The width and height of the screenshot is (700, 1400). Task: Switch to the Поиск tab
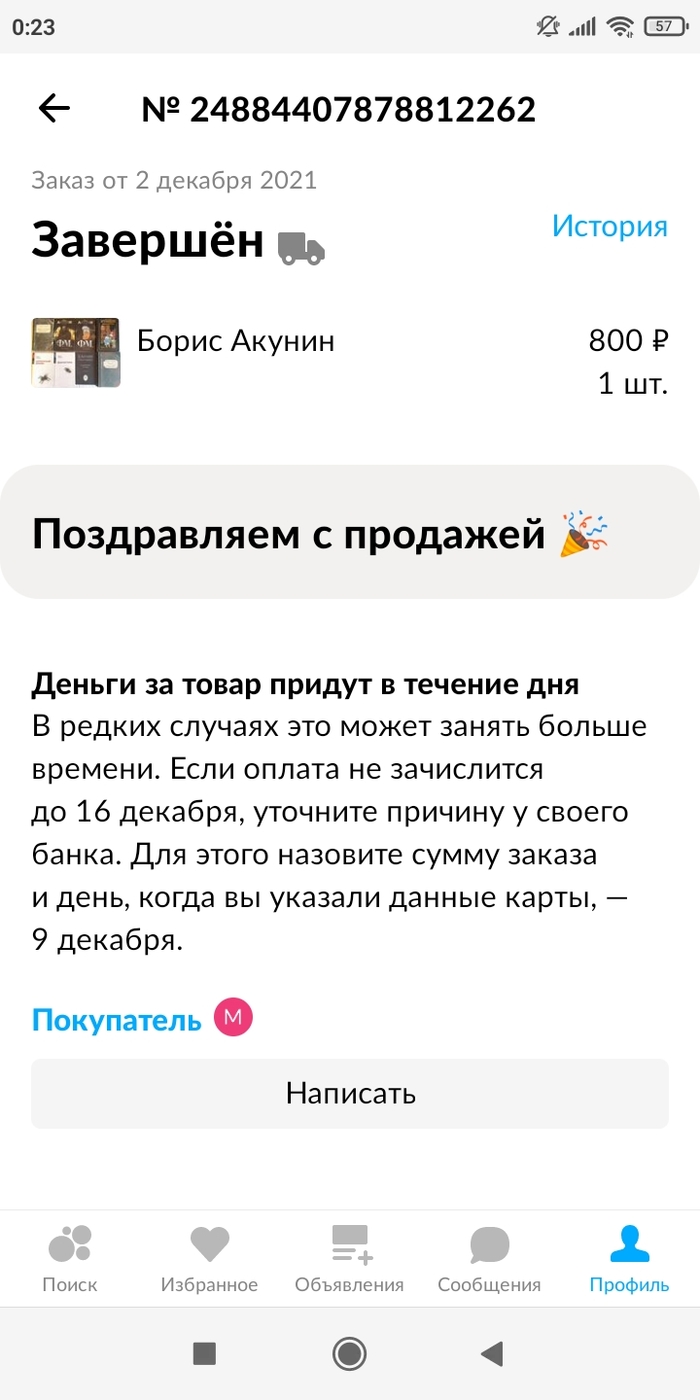[x=70, y=1258]
